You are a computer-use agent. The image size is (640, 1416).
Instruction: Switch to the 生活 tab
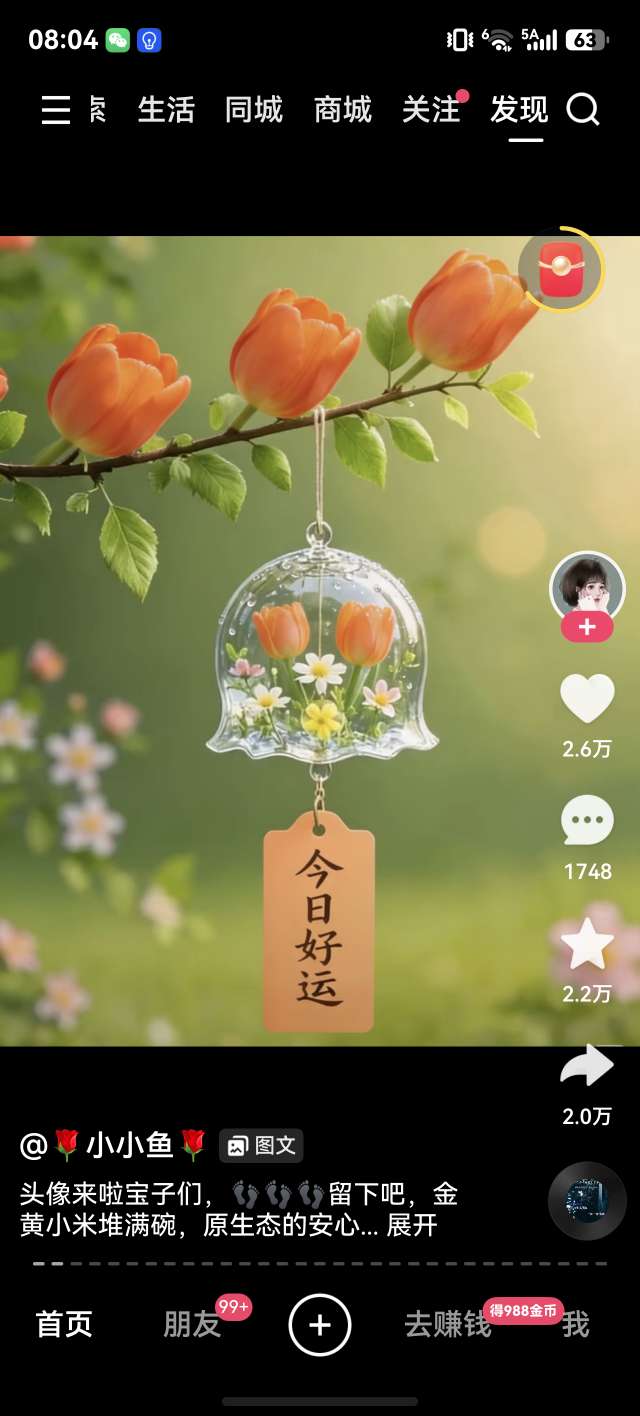(166, 109)
